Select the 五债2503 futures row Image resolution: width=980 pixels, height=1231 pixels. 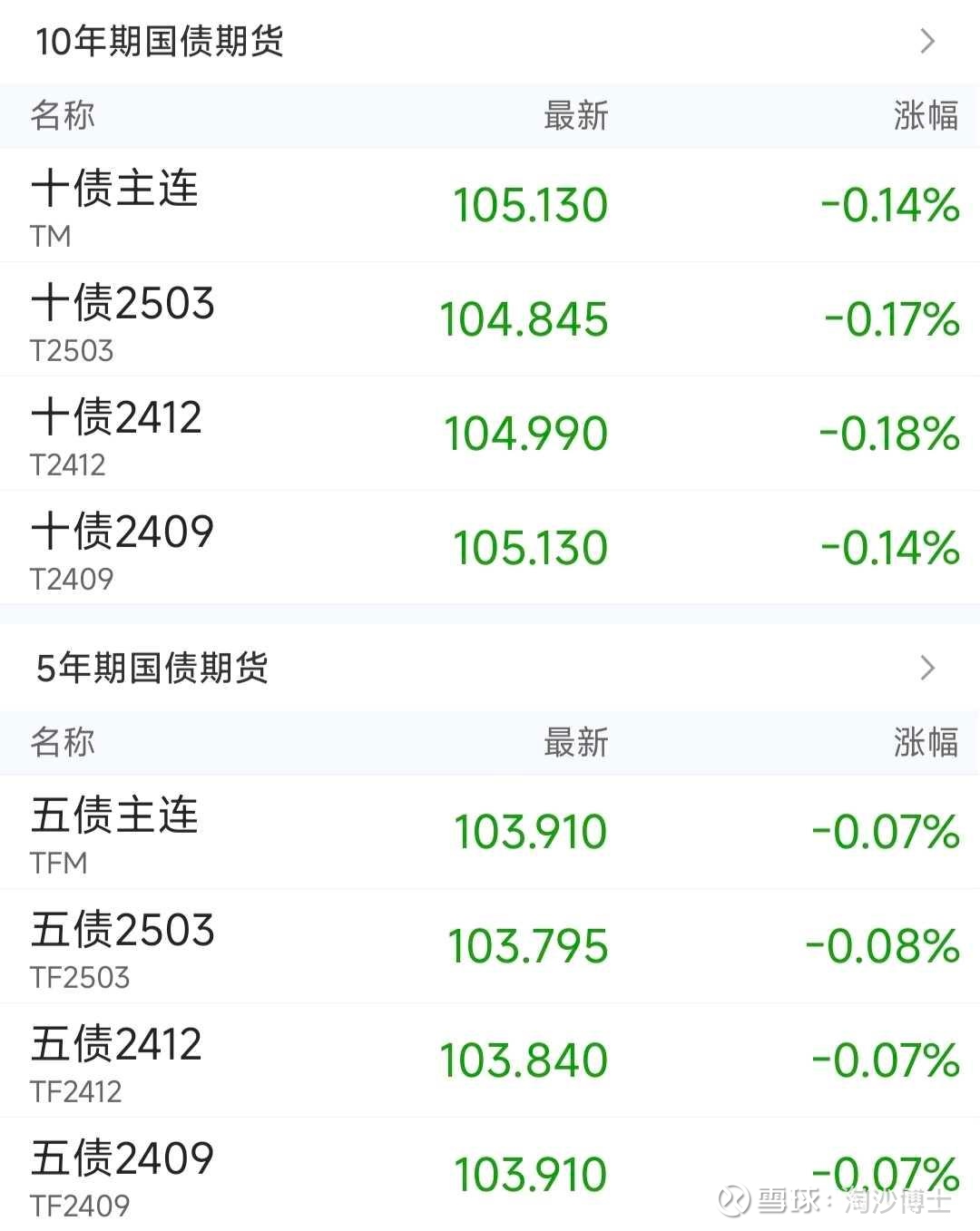pyautogui.click(x=490, y=946)
